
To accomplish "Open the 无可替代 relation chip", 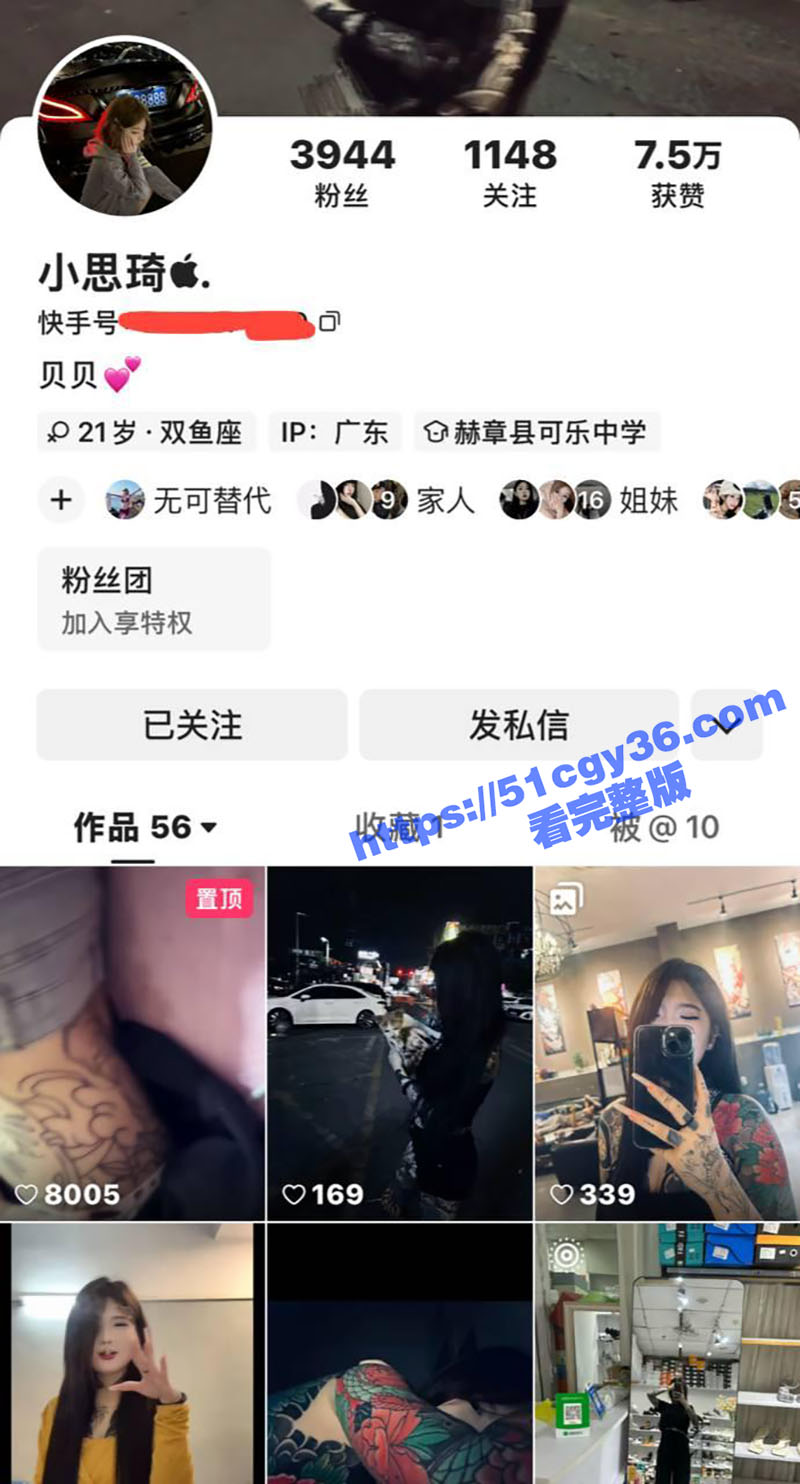I will tap(190, 499).
